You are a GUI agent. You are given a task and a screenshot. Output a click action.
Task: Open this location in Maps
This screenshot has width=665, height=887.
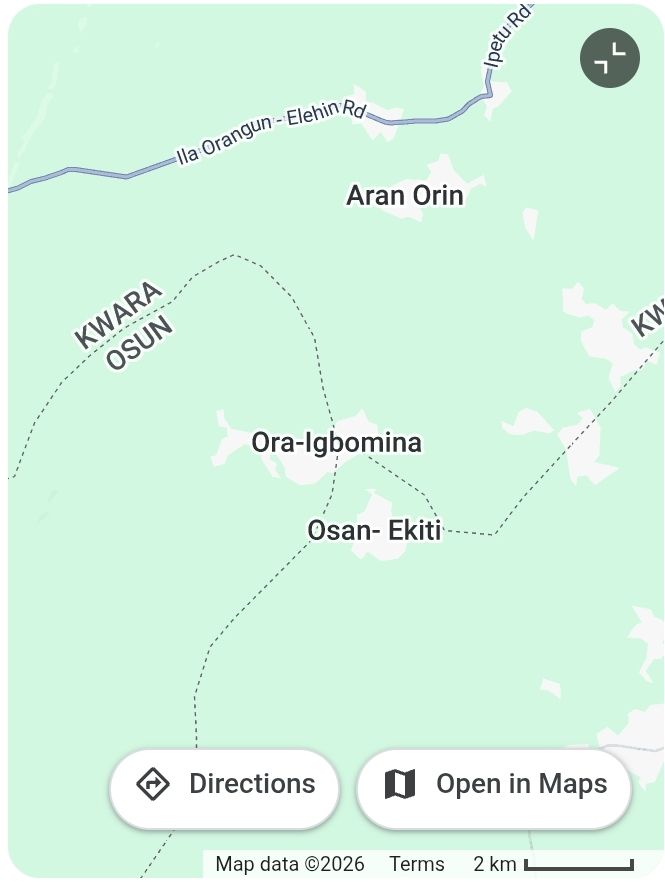(495, 785)
